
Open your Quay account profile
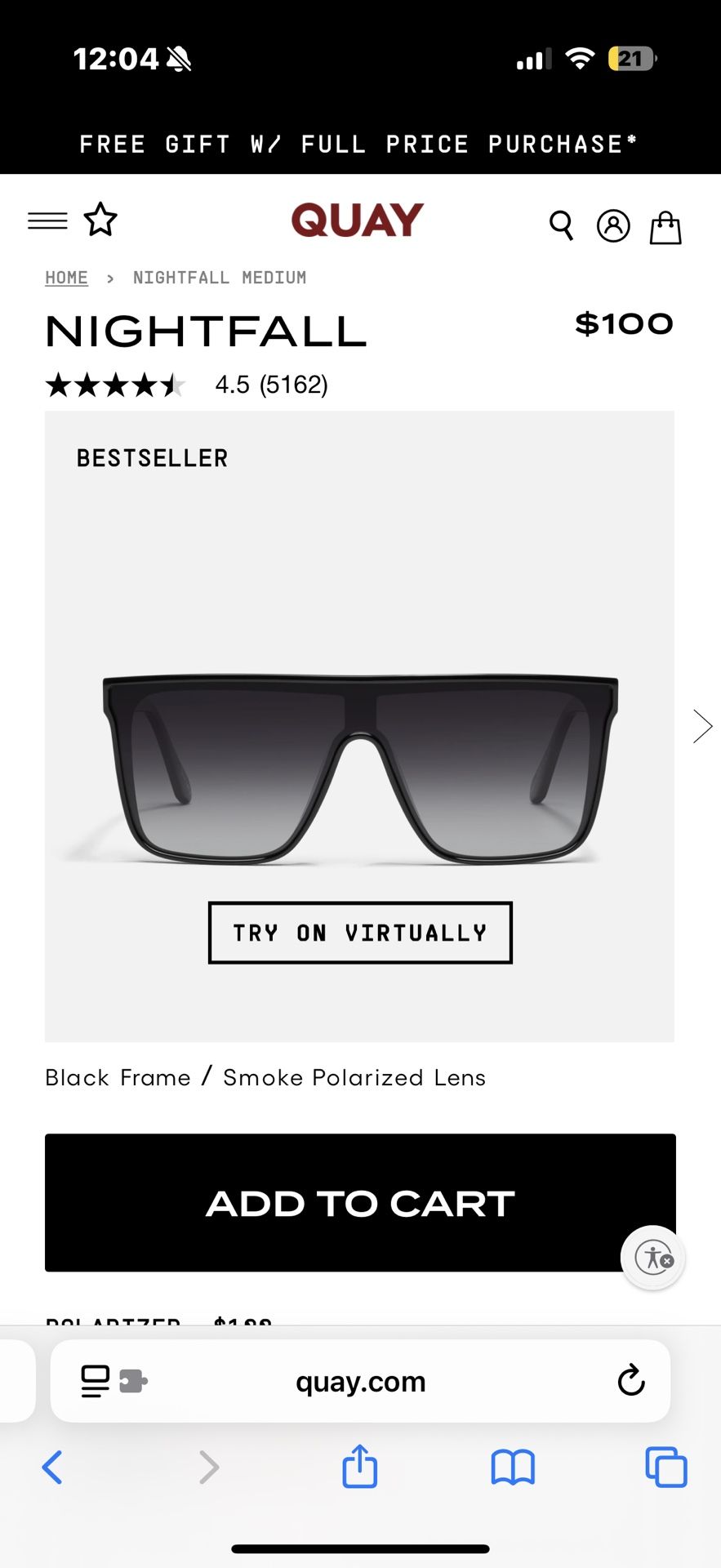pyautogui.click(x=613, y=226)
